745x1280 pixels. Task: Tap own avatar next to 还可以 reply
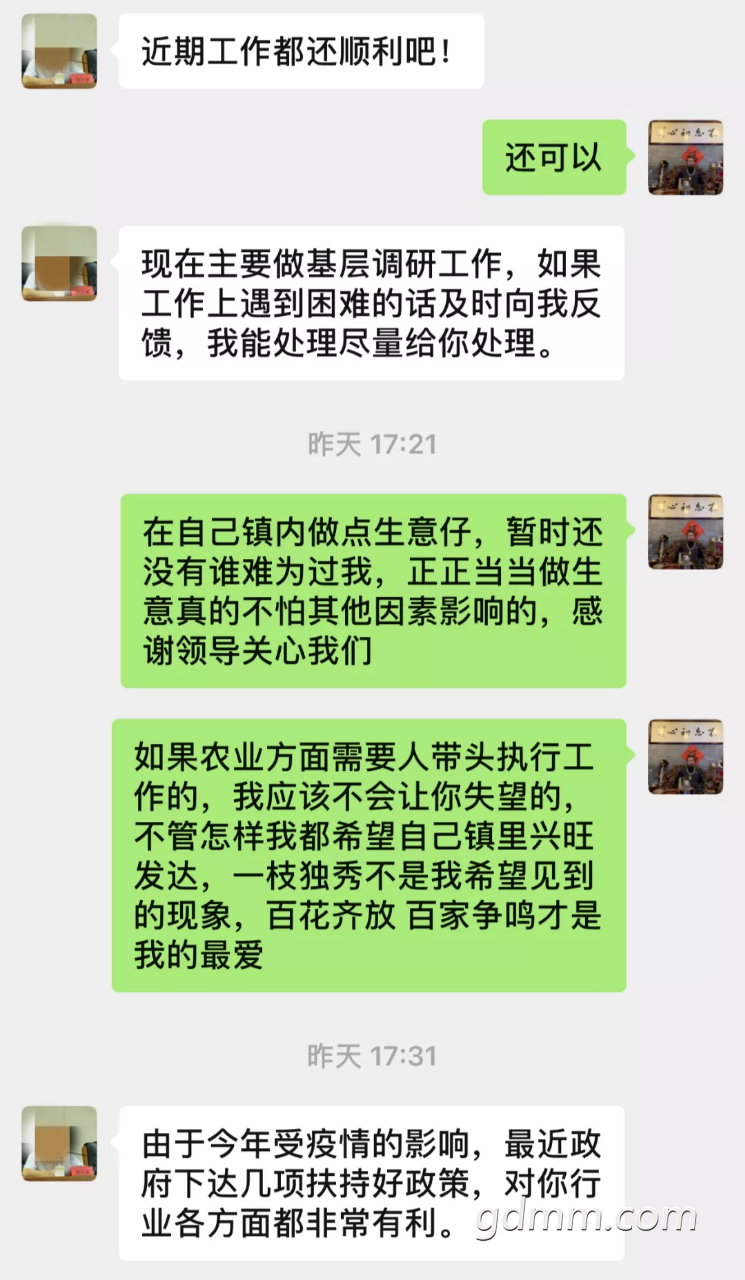[685, 157]
